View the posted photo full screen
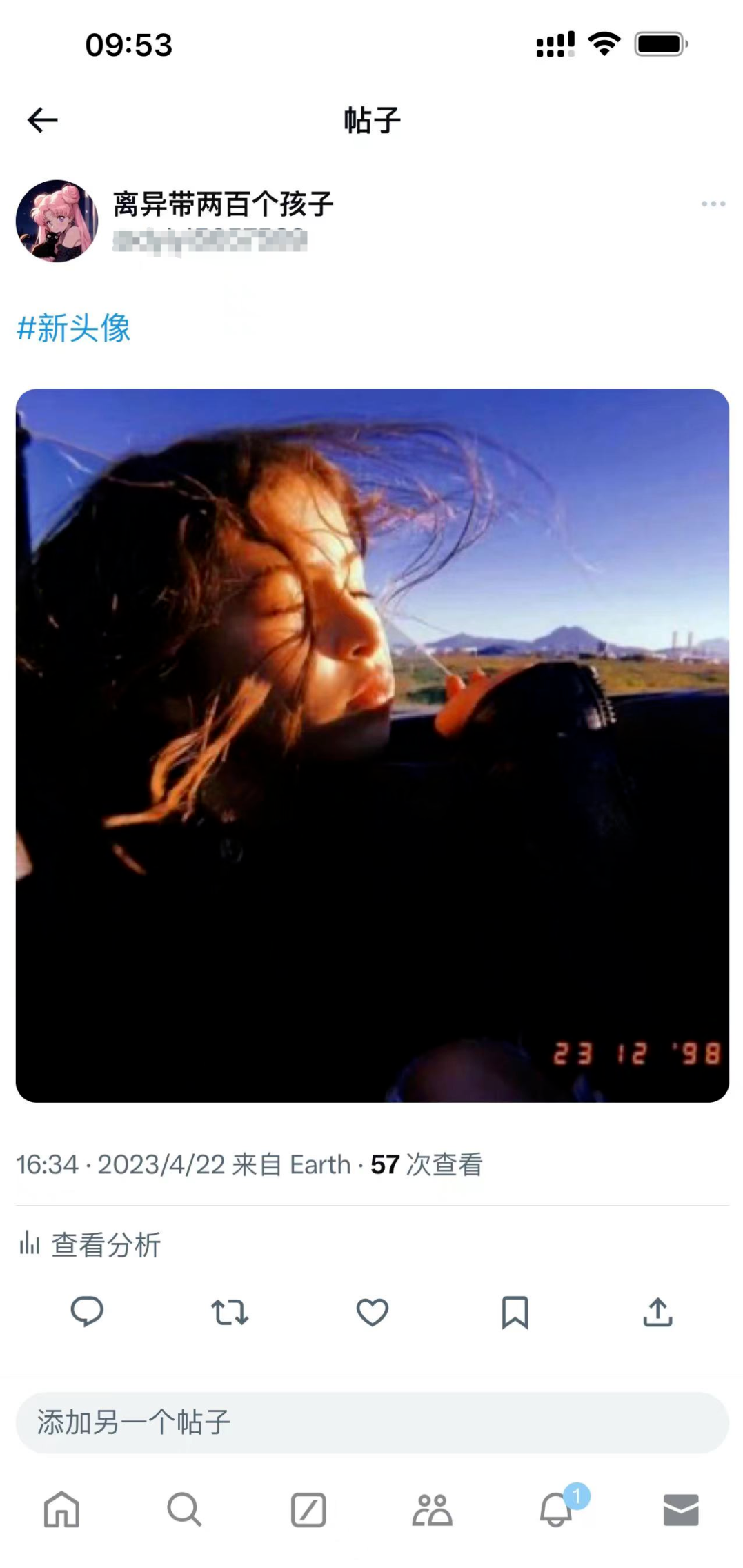Screen dimensions: 743x1568 tap(373, 745)
